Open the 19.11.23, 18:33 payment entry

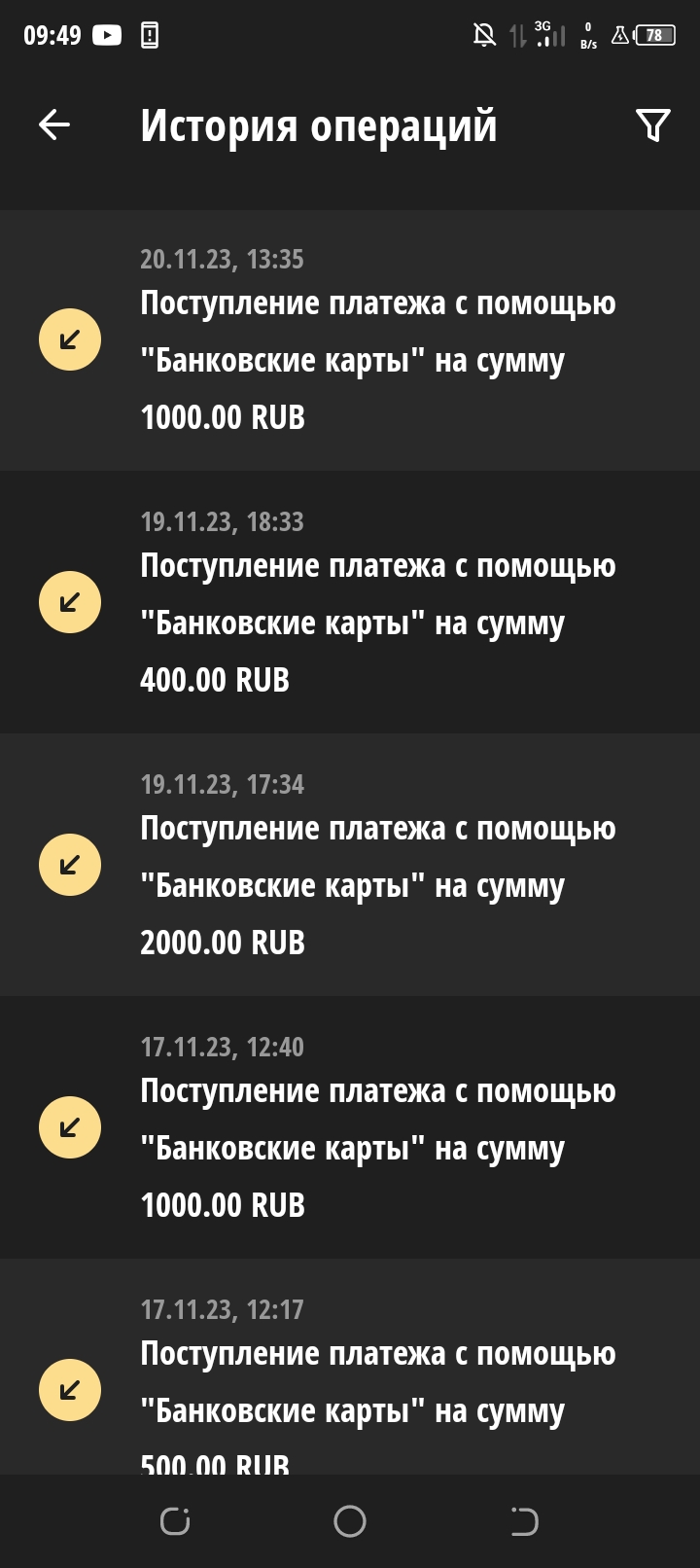point(377,603)
